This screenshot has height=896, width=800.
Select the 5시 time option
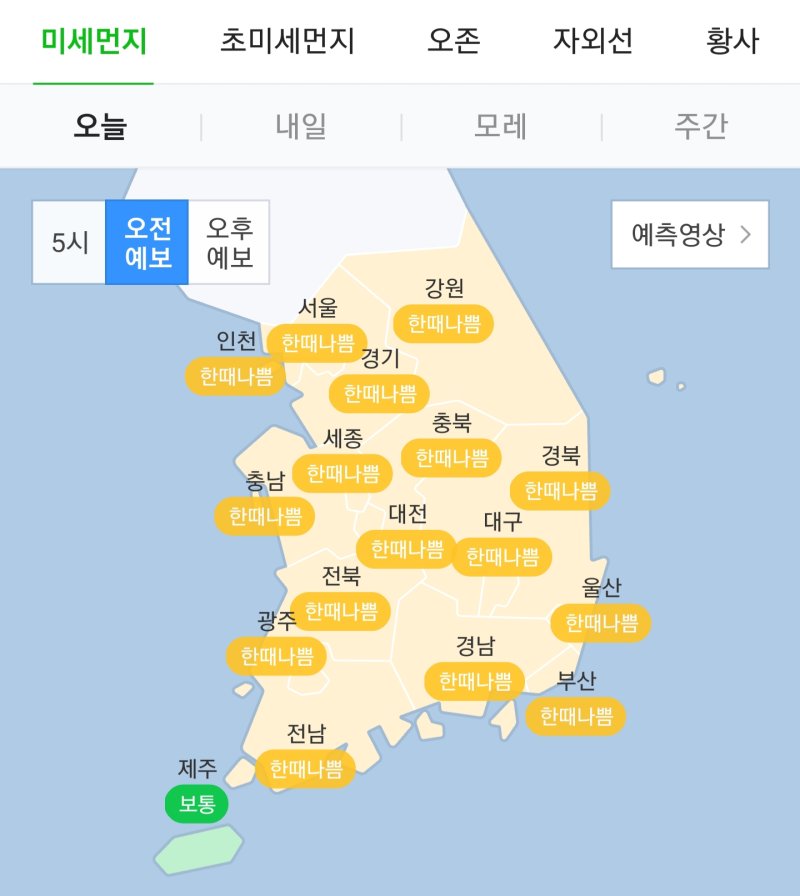coord(70,243)
